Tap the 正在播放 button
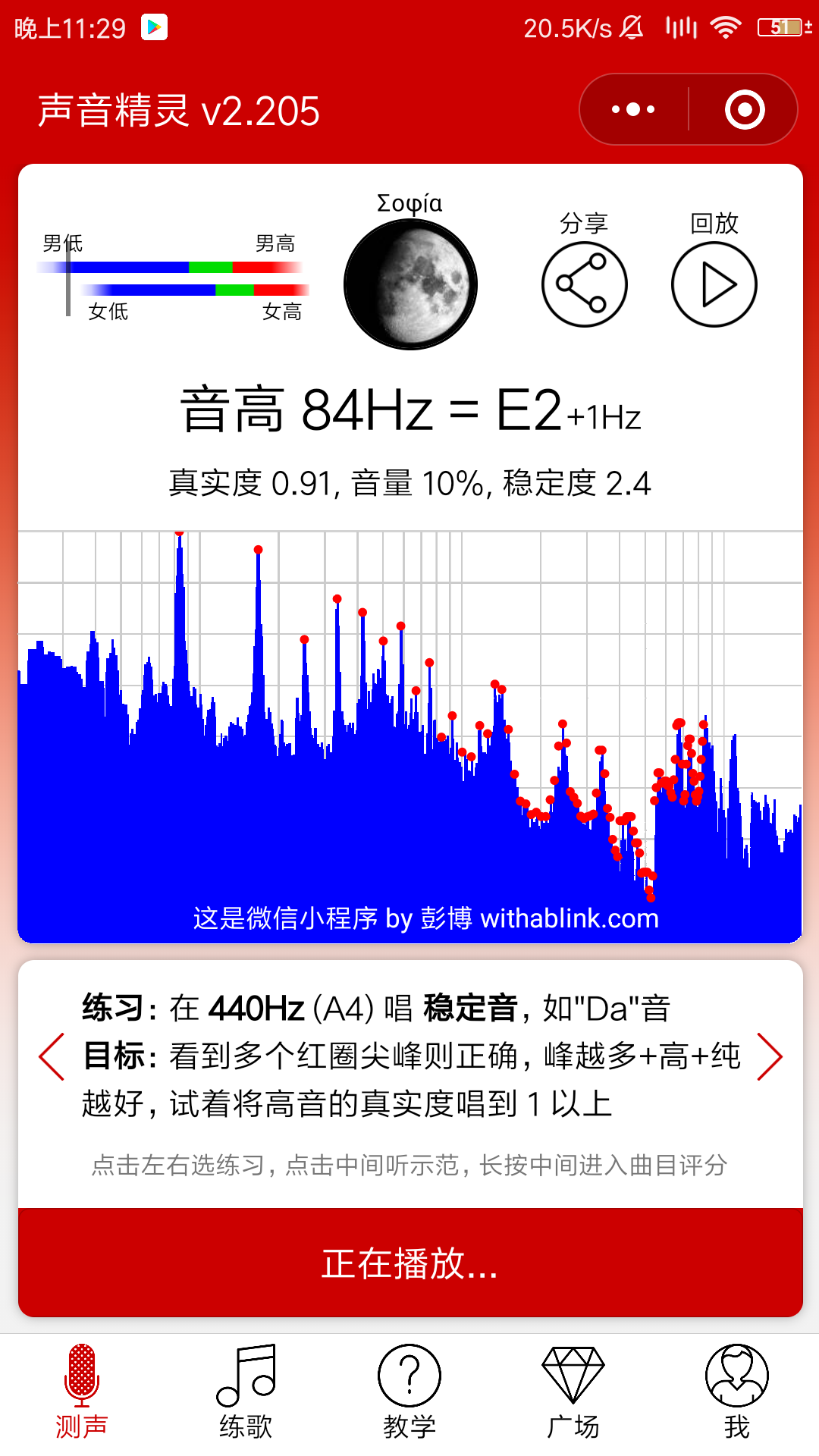 pos(410,1263)
